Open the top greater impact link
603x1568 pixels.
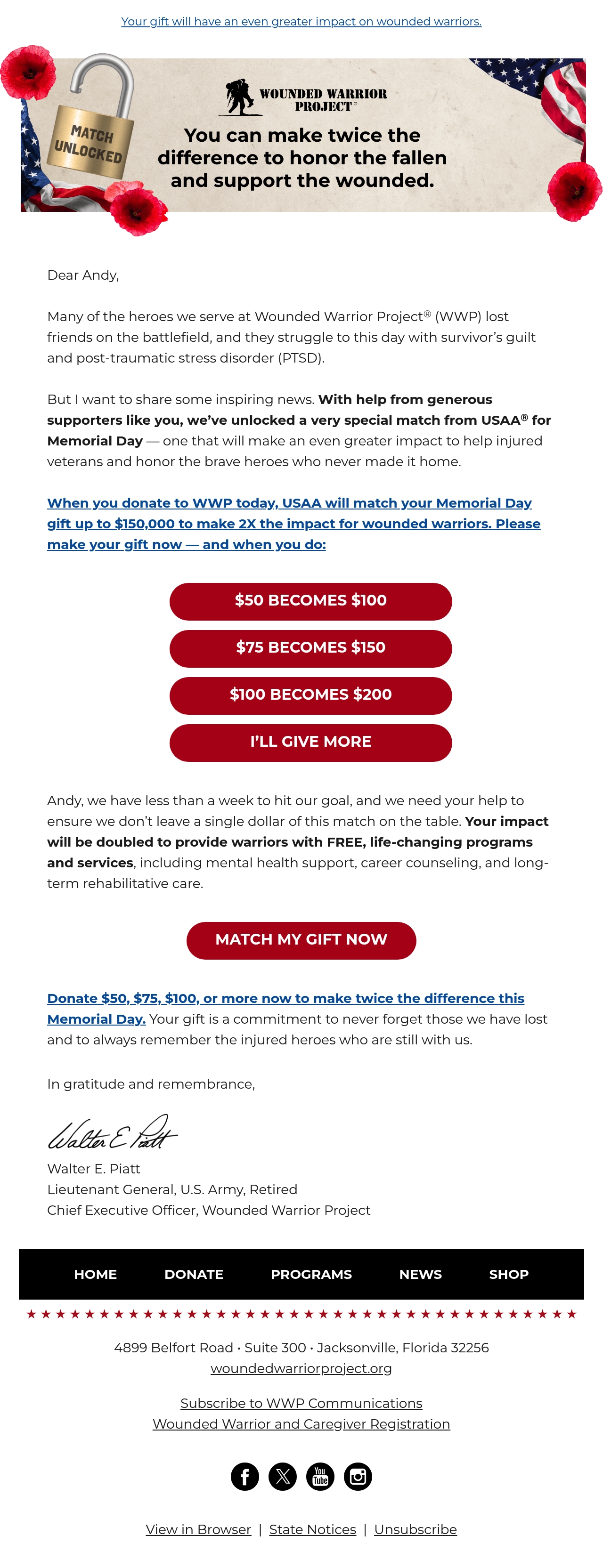pos(301,21)
